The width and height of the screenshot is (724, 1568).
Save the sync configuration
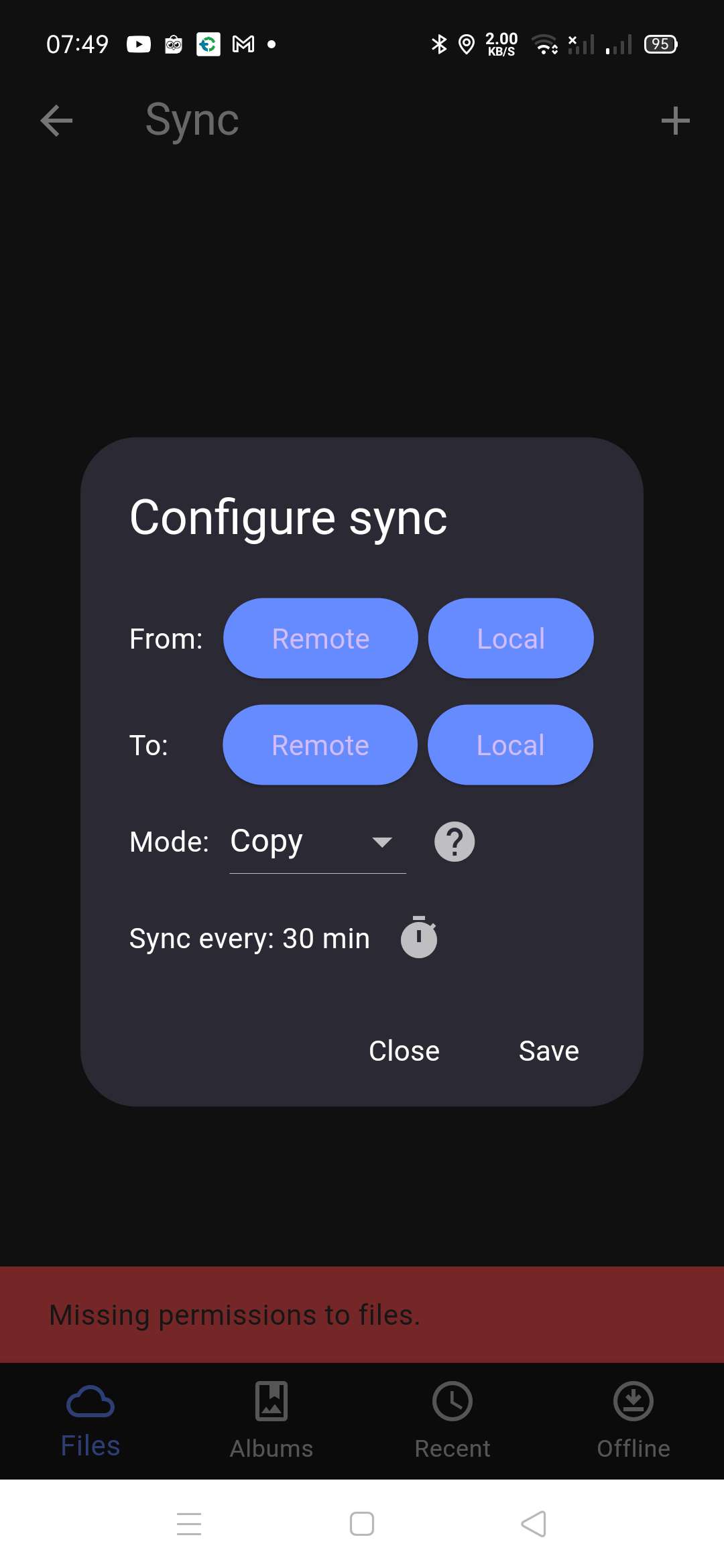549,1051
